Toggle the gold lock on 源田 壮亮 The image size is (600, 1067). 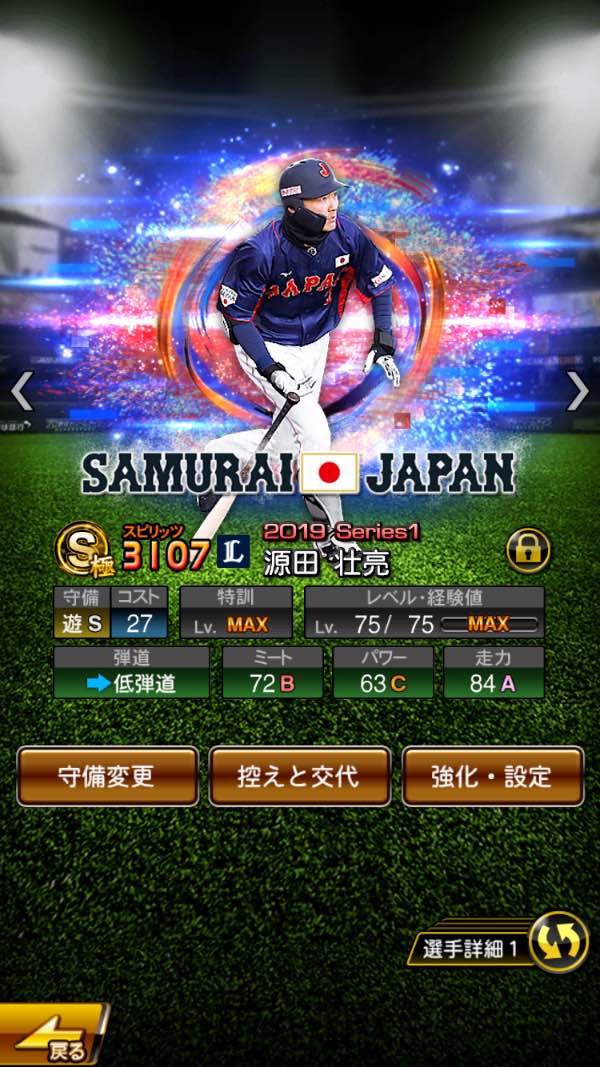(527, 550)
